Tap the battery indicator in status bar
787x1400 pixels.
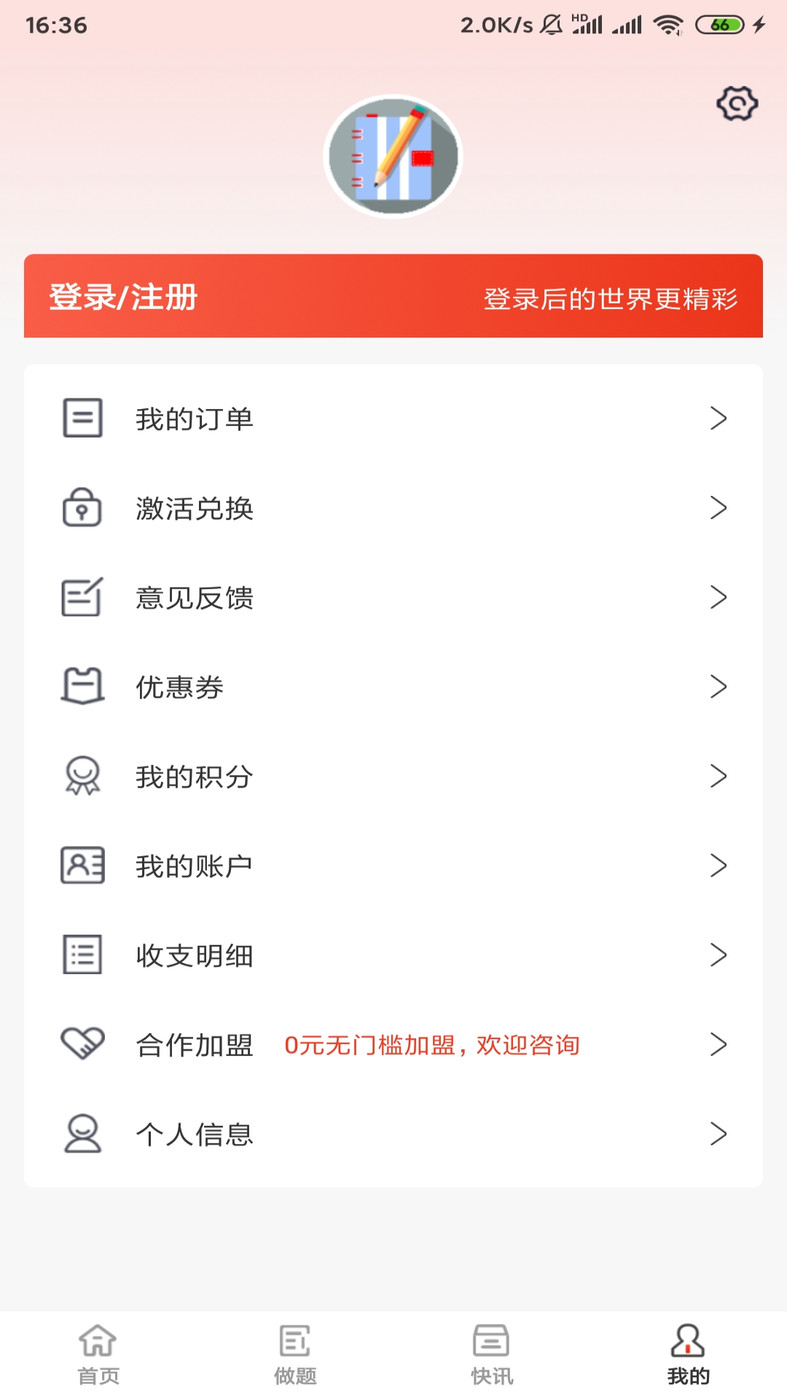pos(718,24)
